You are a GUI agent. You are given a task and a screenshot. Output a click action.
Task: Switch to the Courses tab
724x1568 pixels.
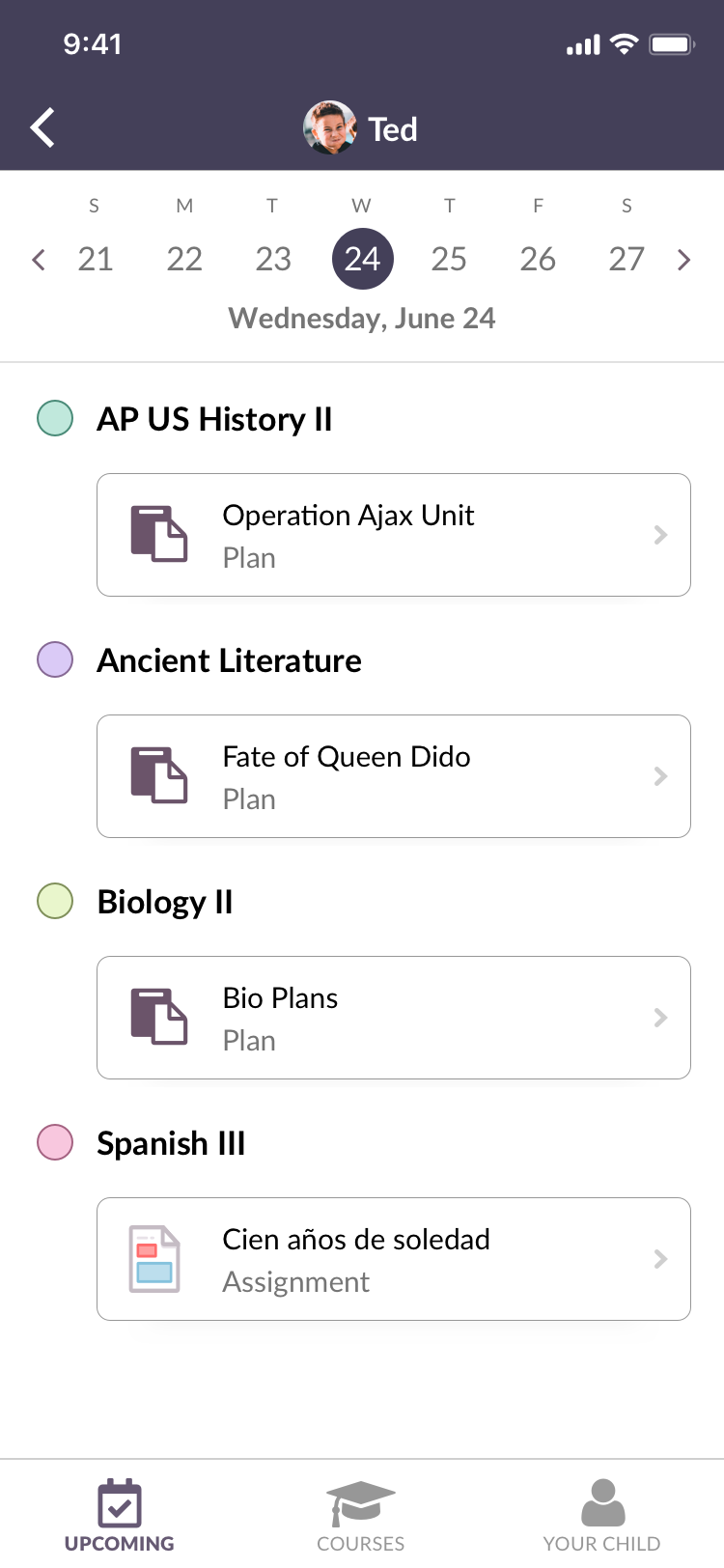[361, 1516]
